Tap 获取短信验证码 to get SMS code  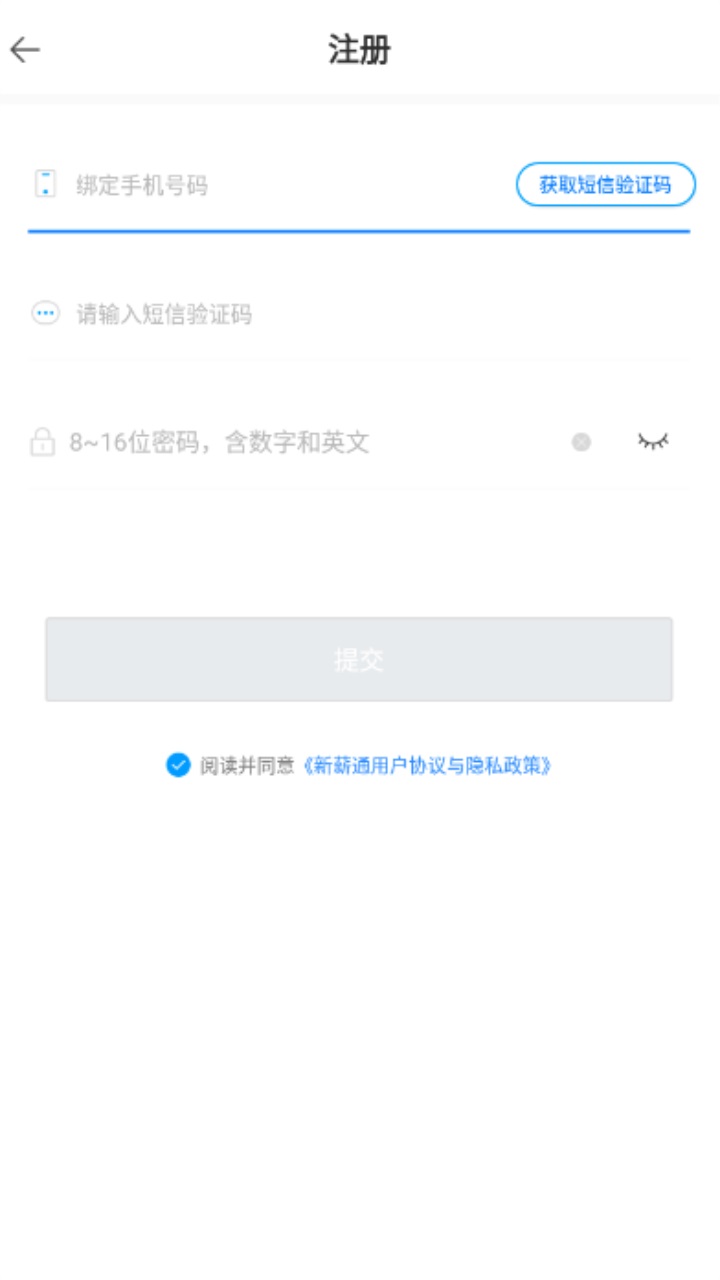(605, 185)
